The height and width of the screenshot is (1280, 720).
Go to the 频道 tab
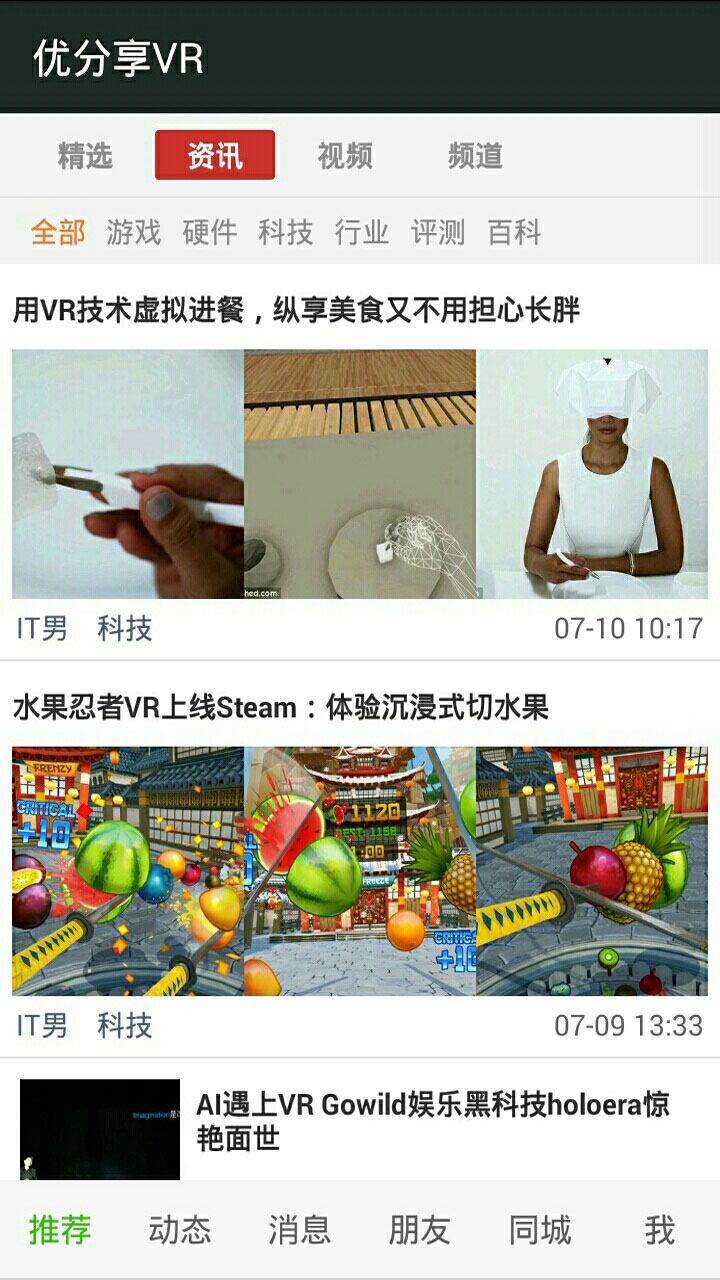(475, 156)
